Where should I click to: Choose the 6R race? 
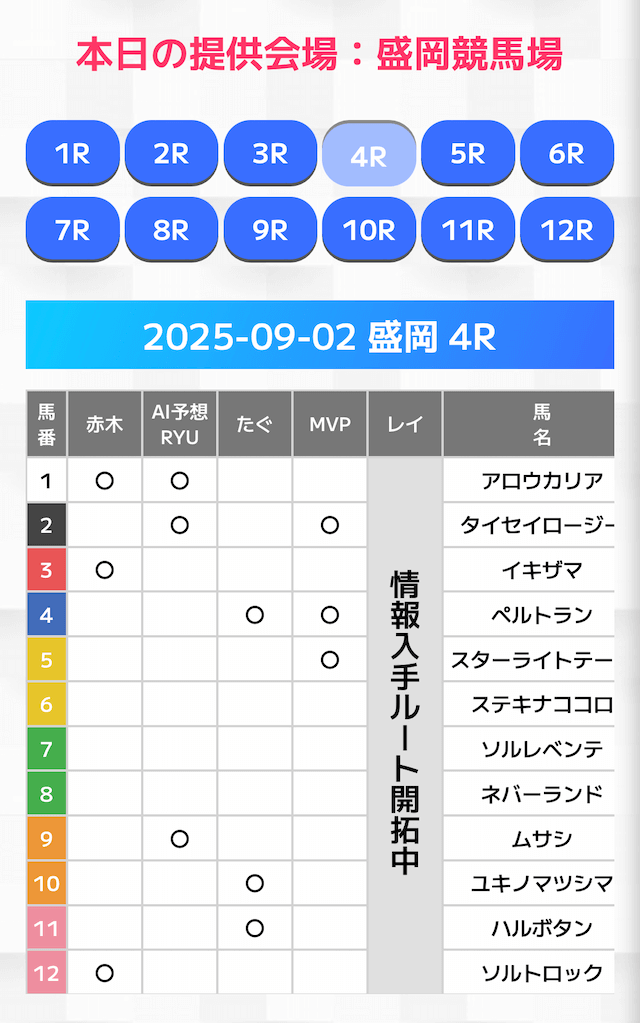(x=567, y=153)
